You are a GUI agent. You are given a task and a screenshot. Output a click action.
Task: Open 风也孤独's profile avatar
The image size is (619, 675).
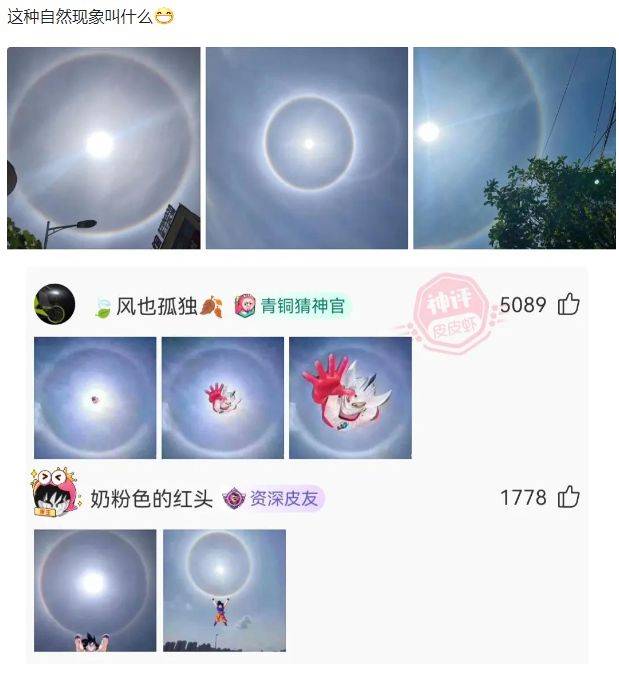[54, 304]
